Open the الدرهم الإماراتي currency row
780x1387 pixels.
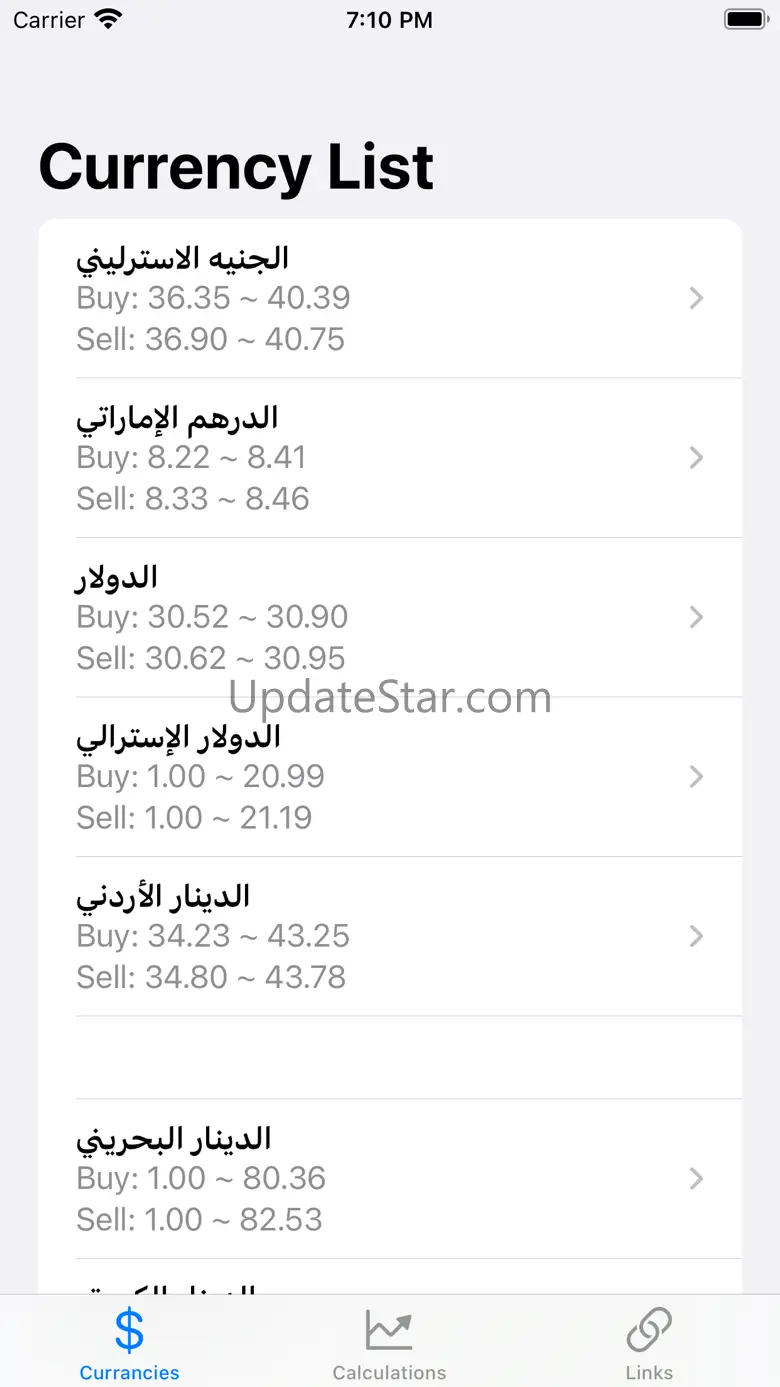[390, 458]
